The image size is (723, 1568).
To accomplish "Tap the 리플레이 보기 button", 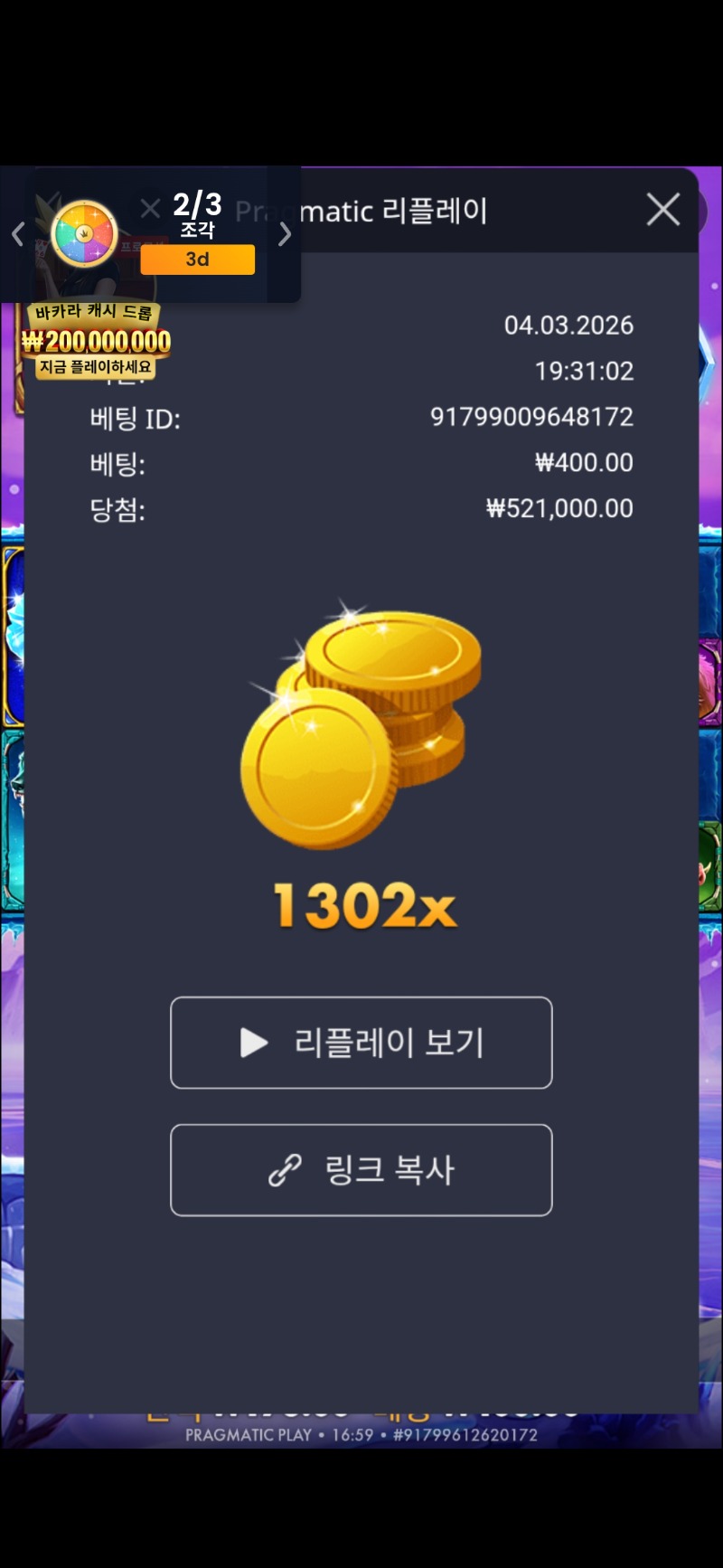I will click(x=361, y=1043).
